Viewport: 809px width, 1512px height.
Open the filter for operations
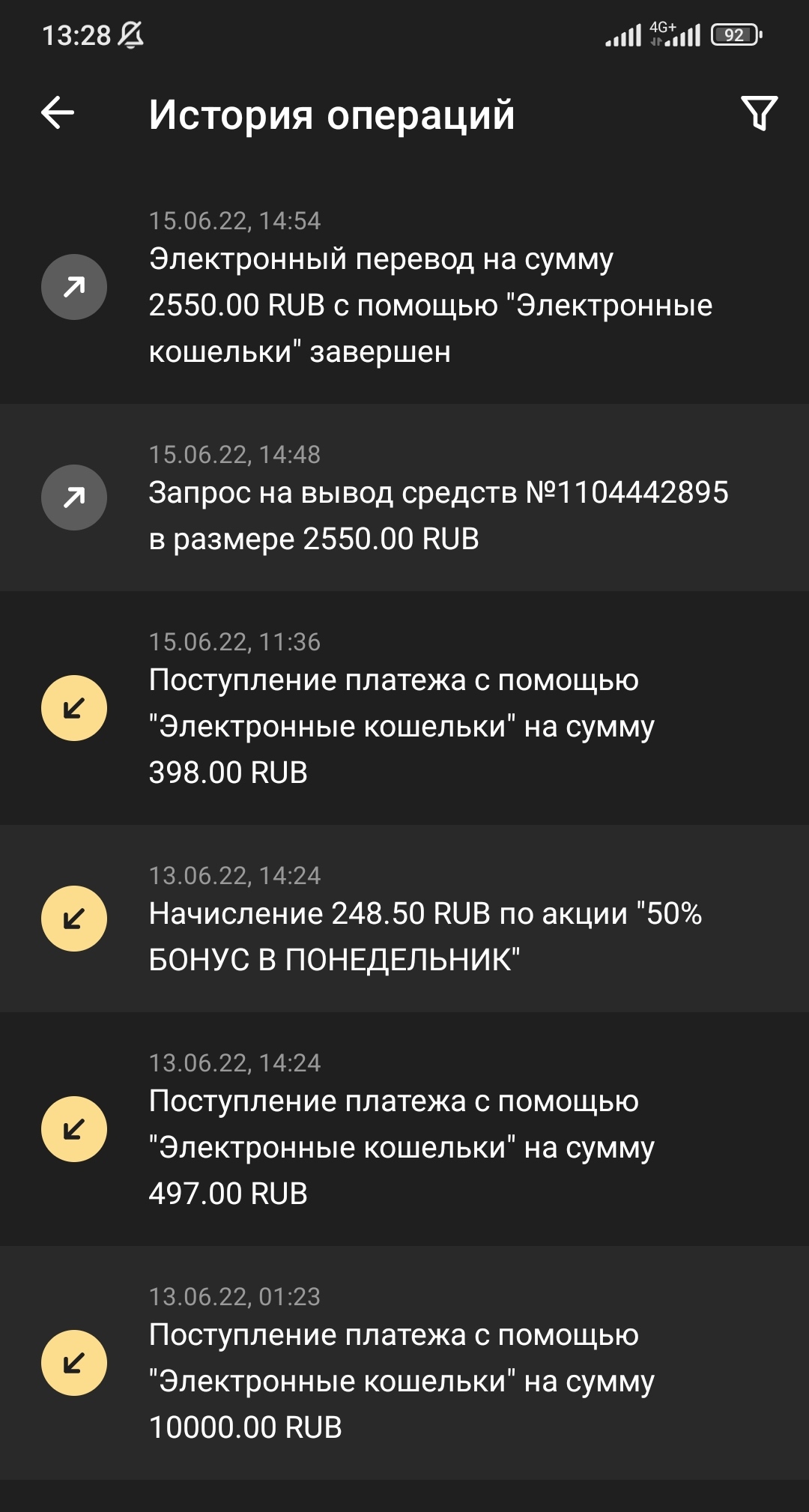(759, 114)
